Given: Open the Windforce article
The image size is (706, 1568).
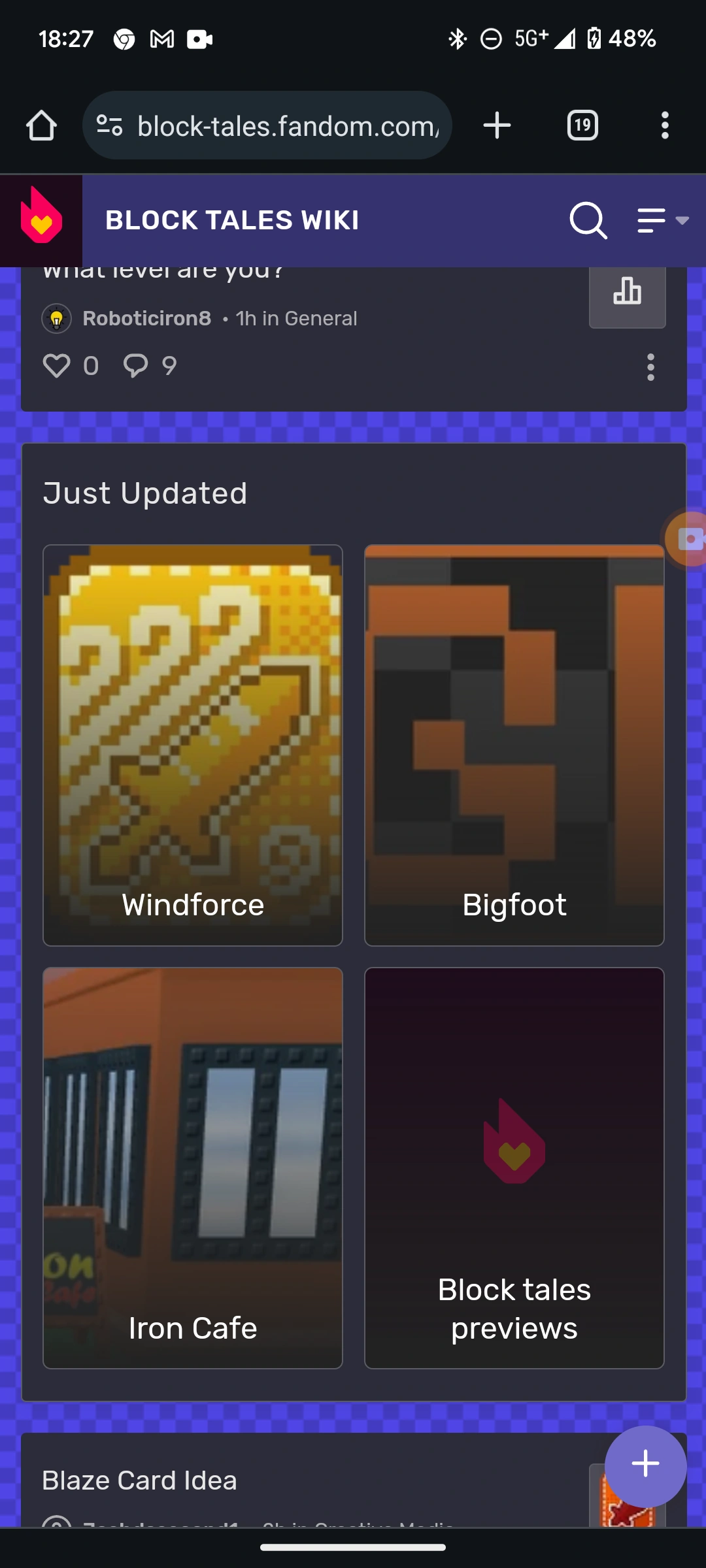Looking at the screenshot, I should click(192, 745).
